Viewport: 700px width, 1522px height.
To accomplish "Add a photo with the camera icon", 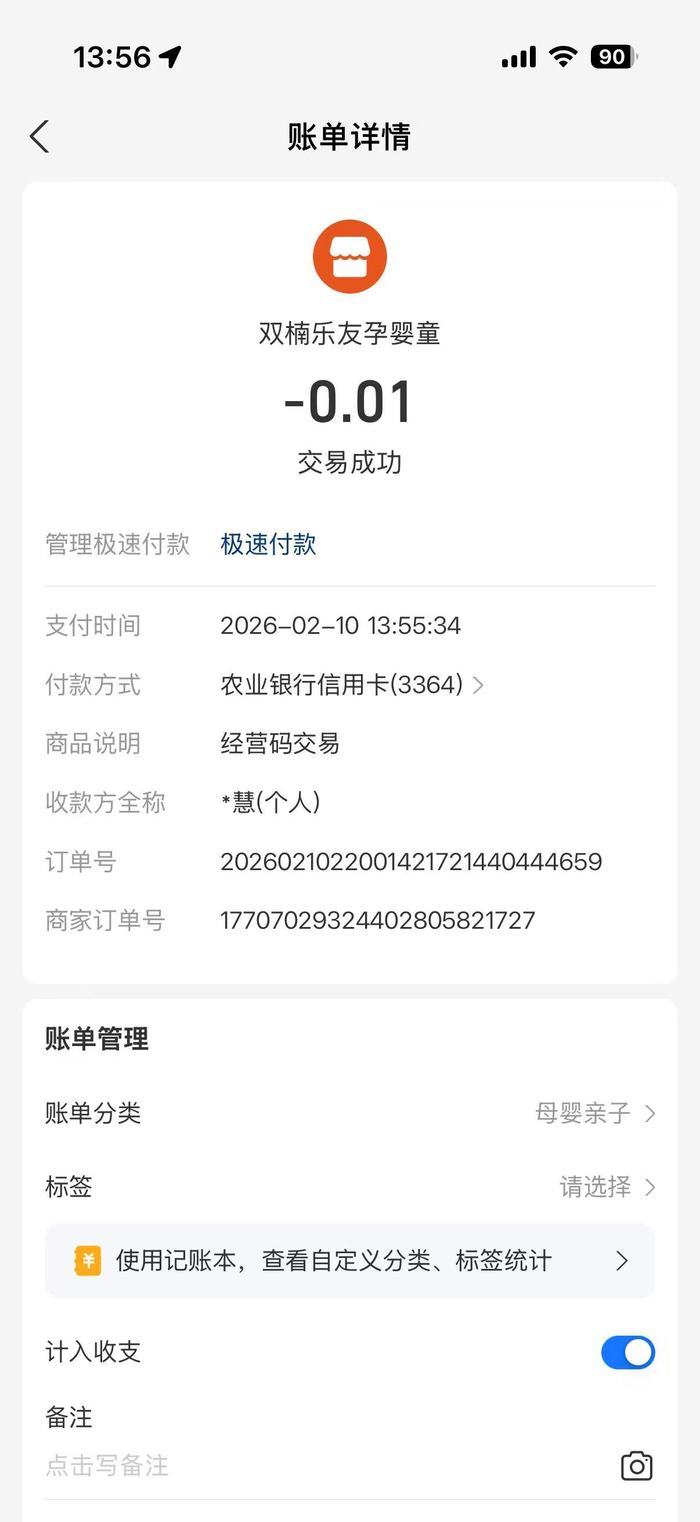I will [636, 1466].
